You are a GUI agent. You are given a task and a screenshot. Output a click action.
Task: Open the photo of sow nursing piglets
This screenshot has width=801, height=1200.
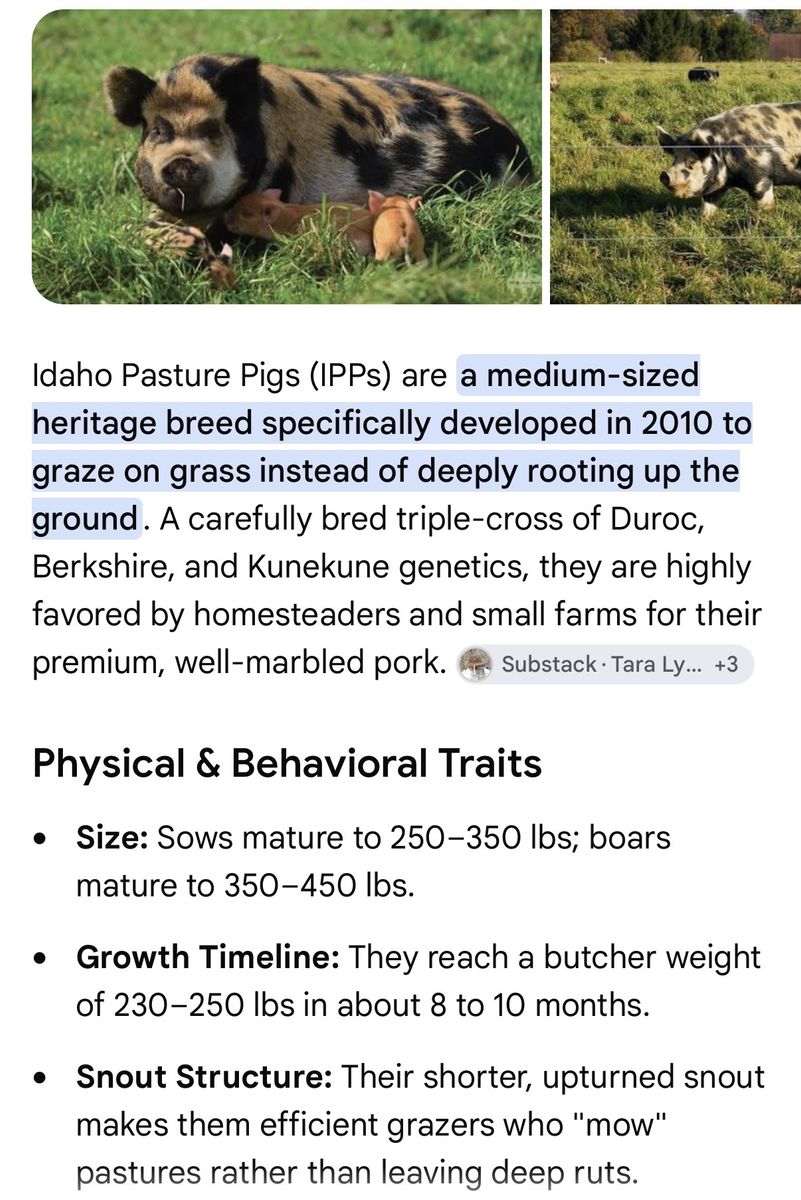[x=287, y=157]
